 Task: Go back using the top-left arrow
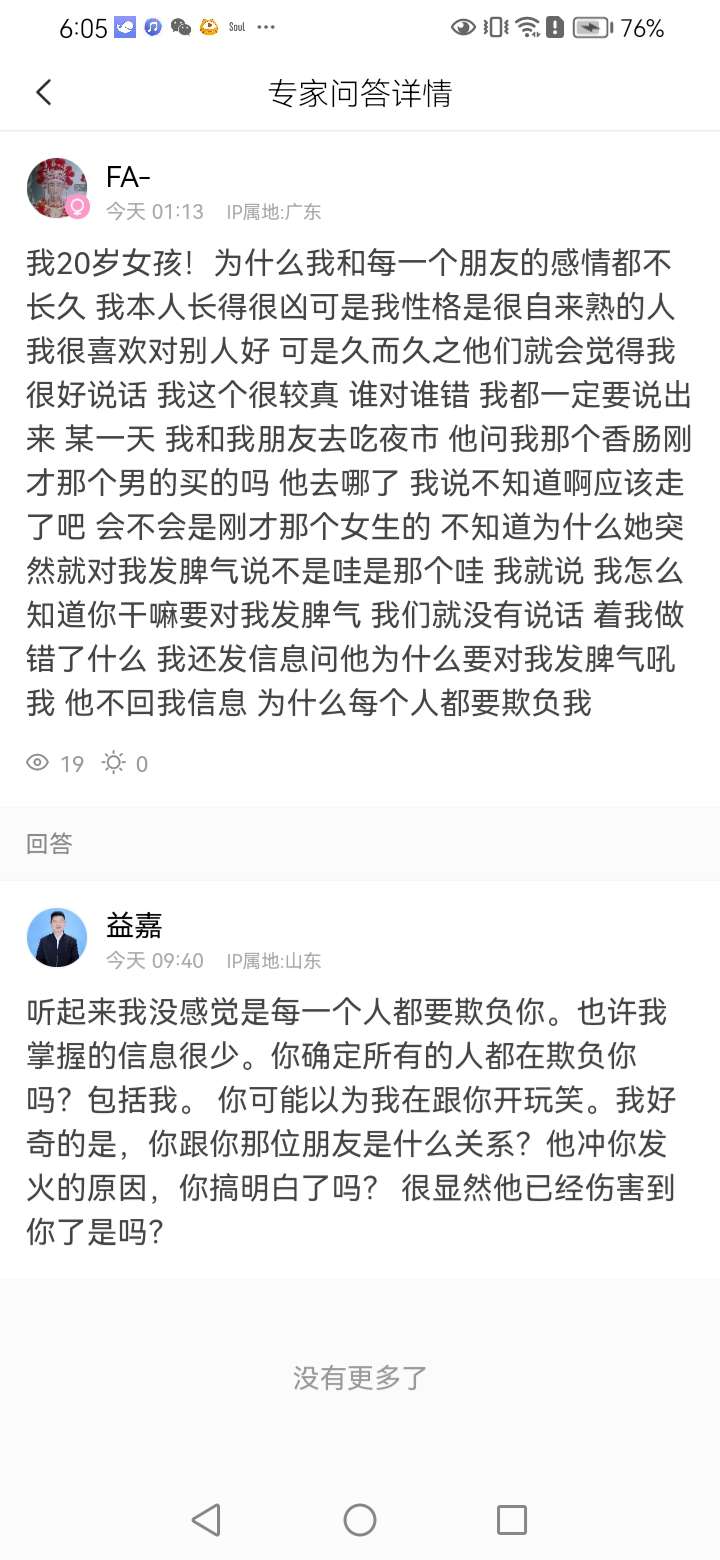pos(43,93)
